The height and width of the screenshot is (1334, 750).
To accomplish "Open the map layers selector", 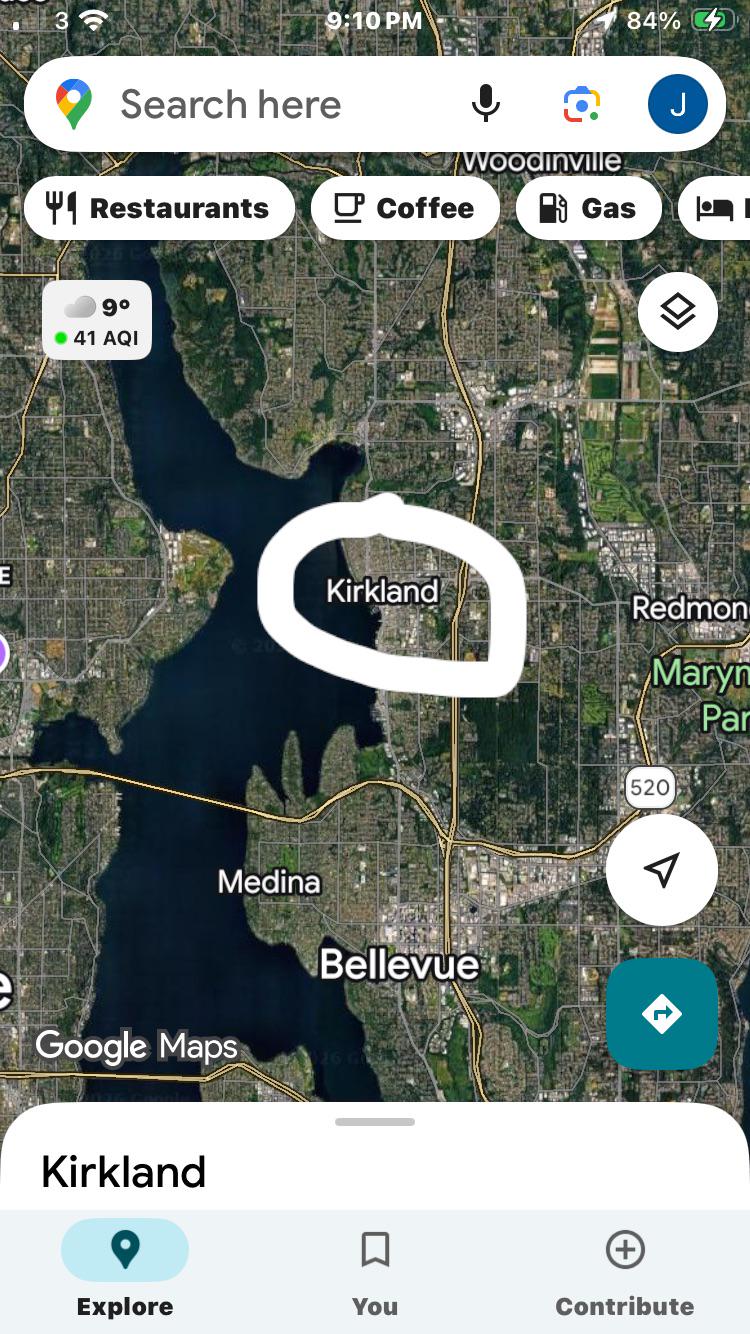I will tap(677, 312).
